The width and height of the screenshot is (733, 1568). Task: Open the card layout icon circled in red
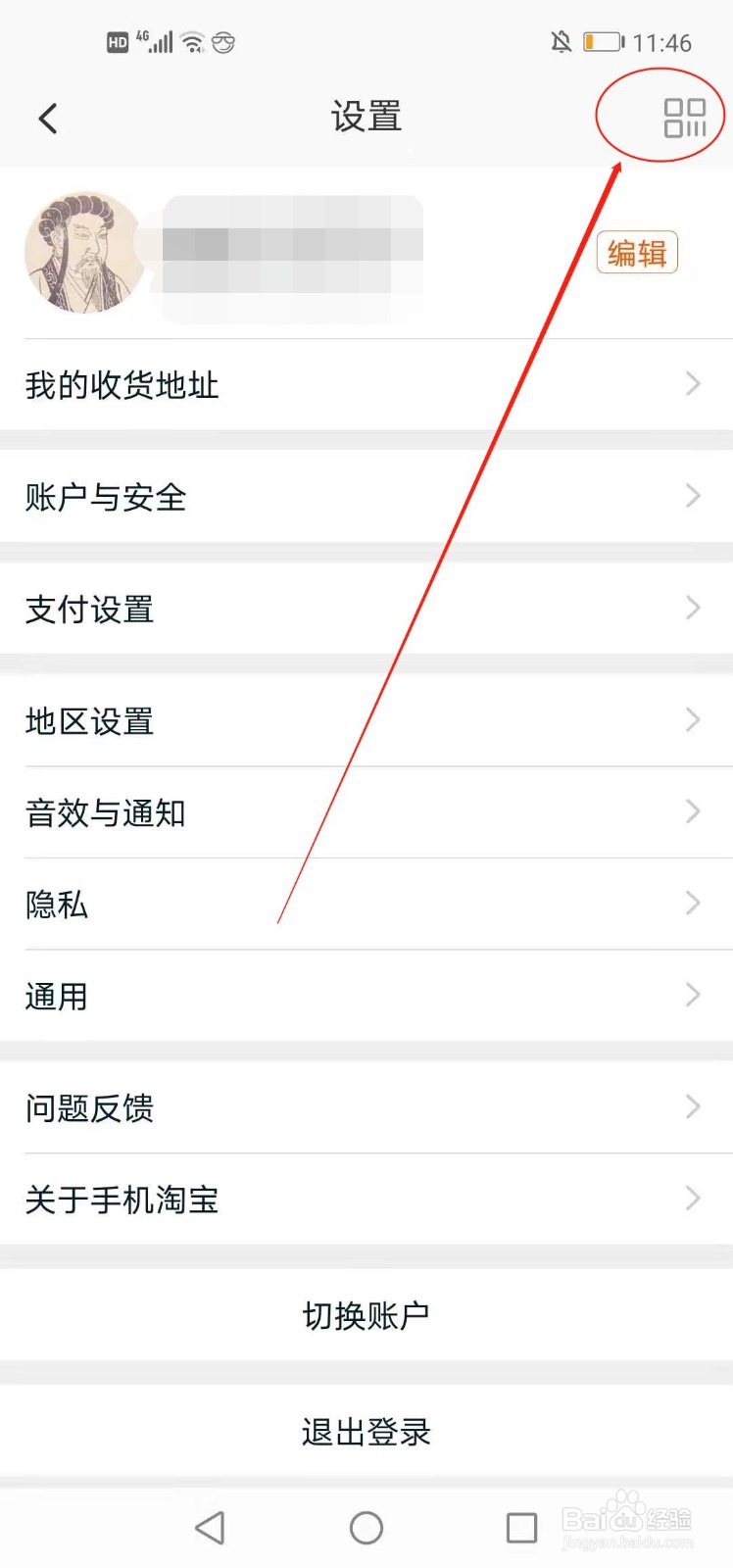click(686, 116)
